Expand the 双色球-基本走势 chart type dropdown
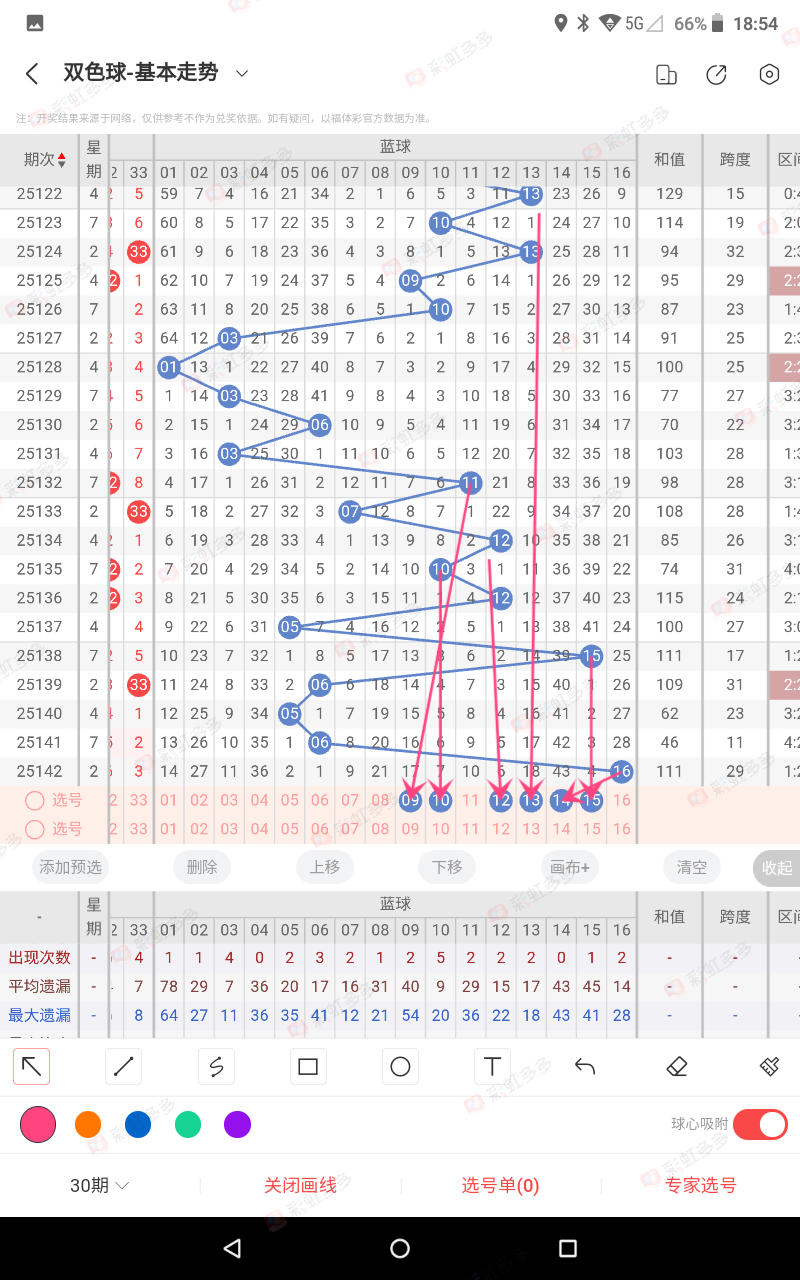 (x=241, y=73)
